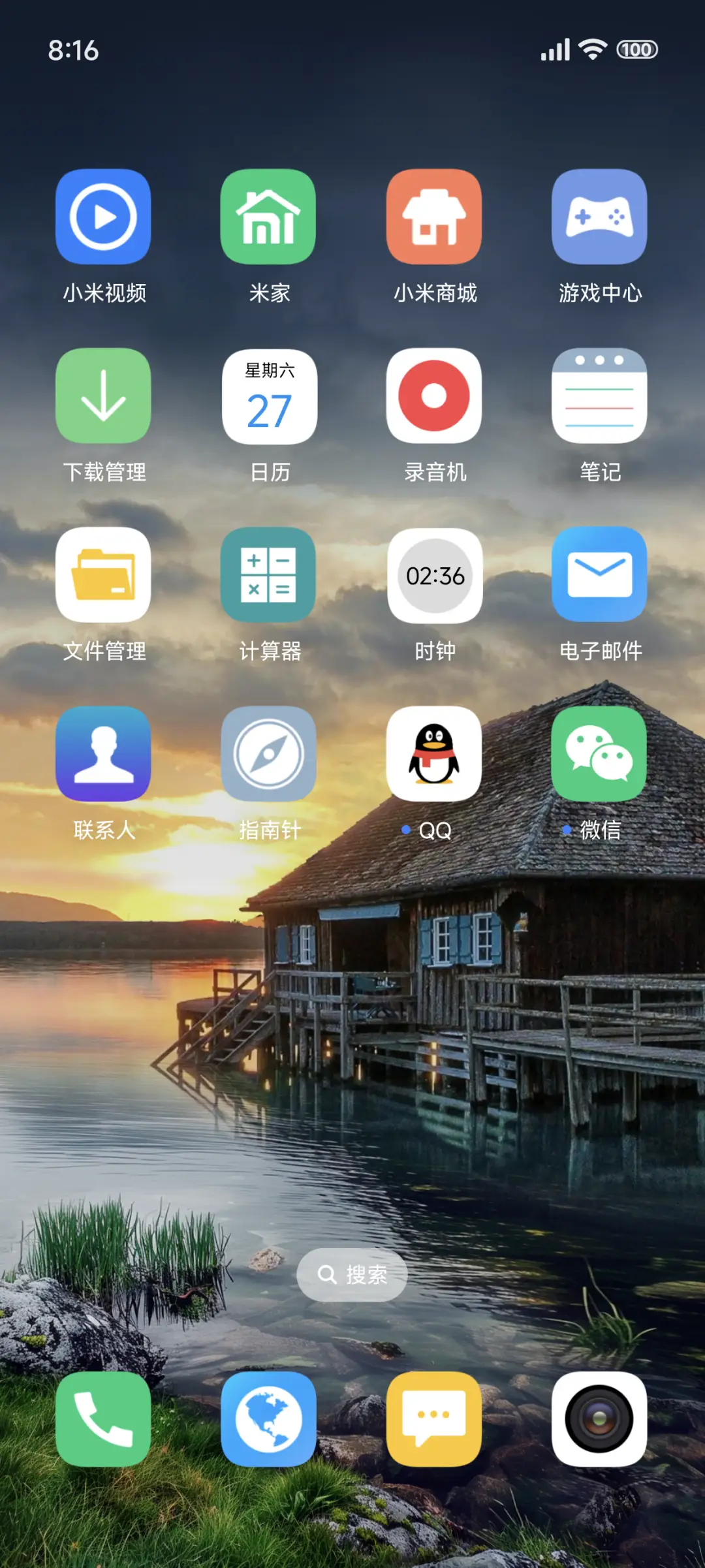Open the Clock showing 02:36
Screen dimensions: 705x1568
click(x=434, y=575)
